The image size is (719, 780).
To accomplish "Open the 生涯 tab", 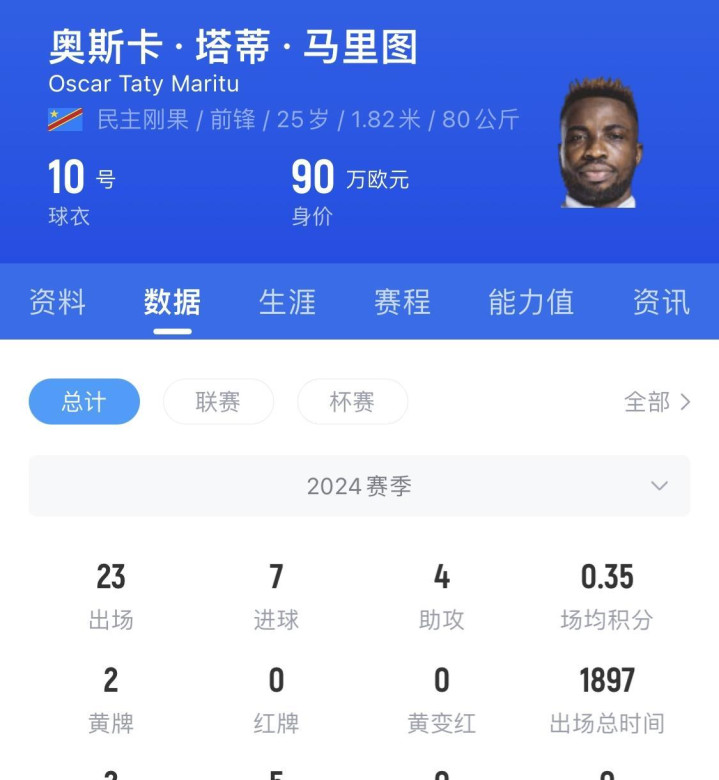I will [287, 302].
